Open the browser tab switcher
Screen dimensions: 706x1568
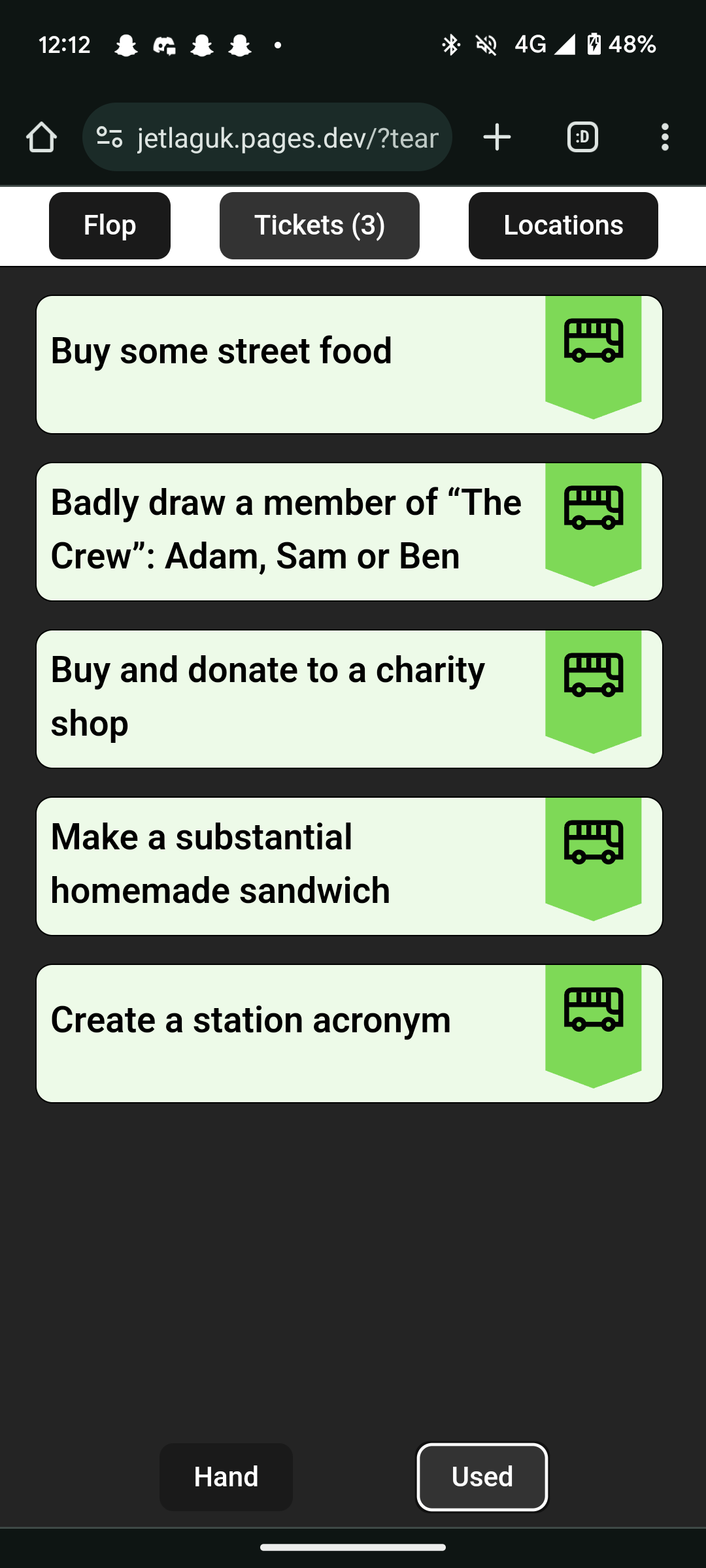tap(582, 137)
